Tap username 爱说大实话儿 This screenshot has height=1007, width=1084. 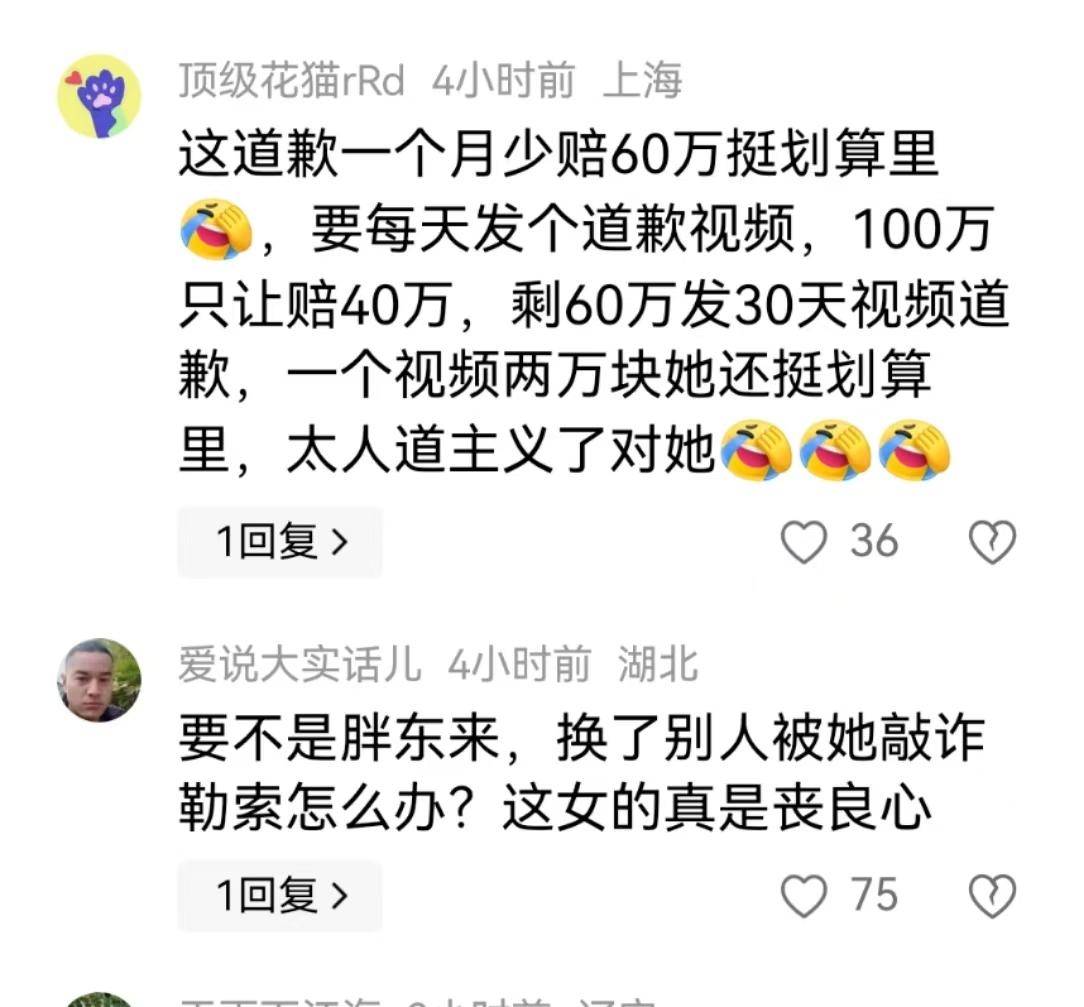click(299, 664)
